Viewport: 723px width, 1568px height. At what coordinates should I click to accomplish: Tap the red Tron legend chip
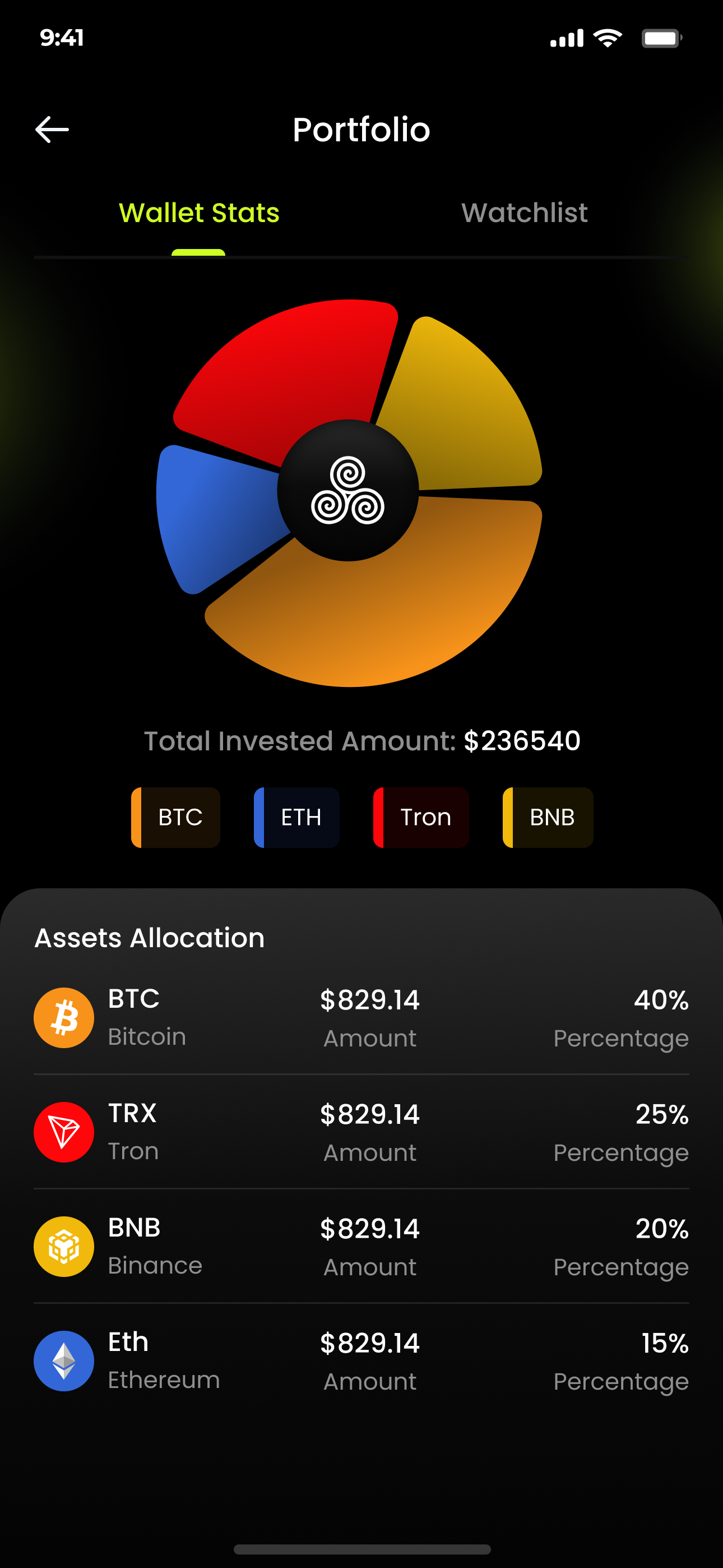pyautogui.click(x=420, y=817)
